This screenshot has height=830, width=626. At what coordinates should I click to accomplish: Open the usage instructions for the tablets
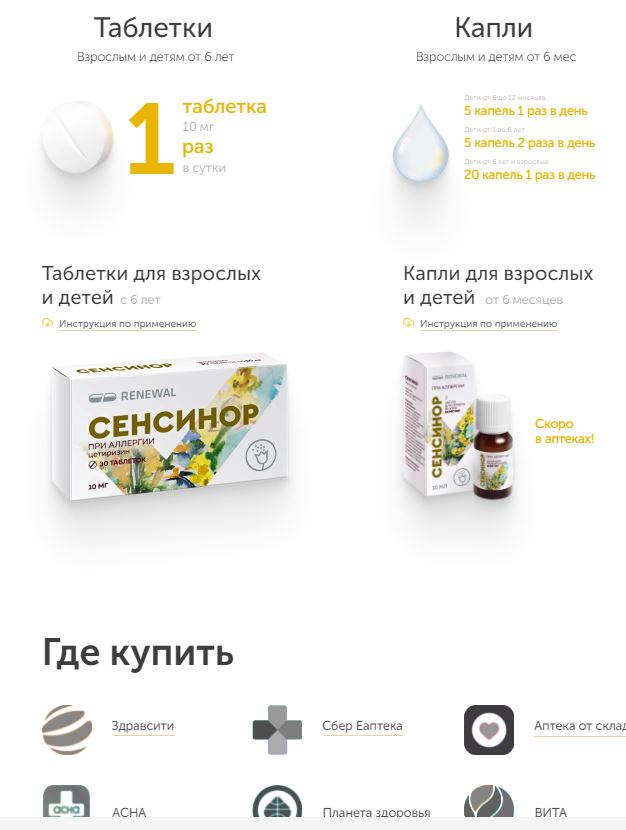[127, 324]
